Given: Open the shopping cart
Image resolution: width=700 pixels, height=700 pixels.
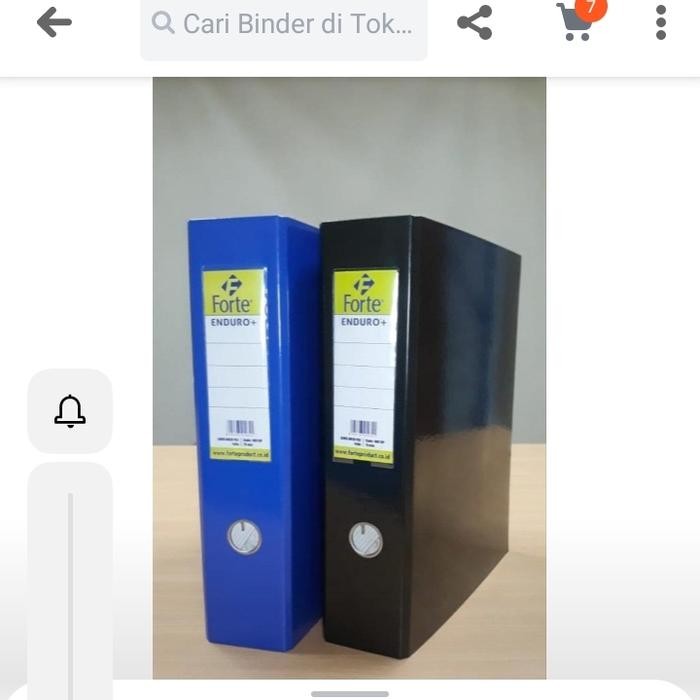Looking at the screenshot, I should tap(576, 22).
